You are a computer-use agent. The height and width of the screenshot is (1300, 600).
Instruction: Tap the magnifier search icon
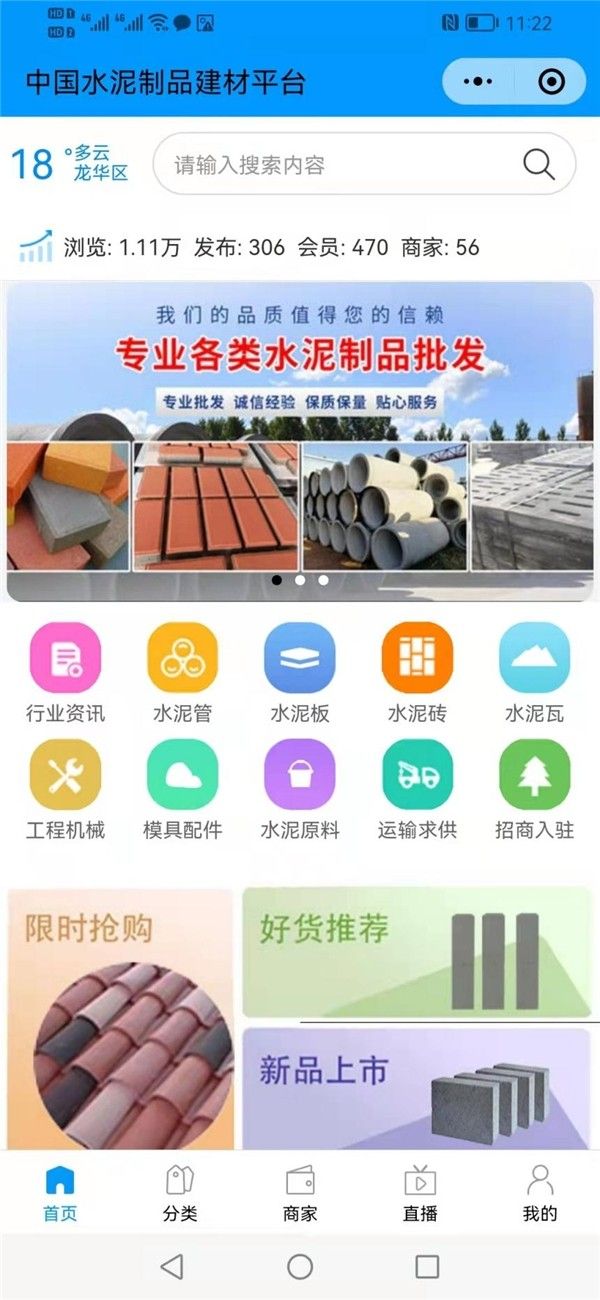click(538, 165)
